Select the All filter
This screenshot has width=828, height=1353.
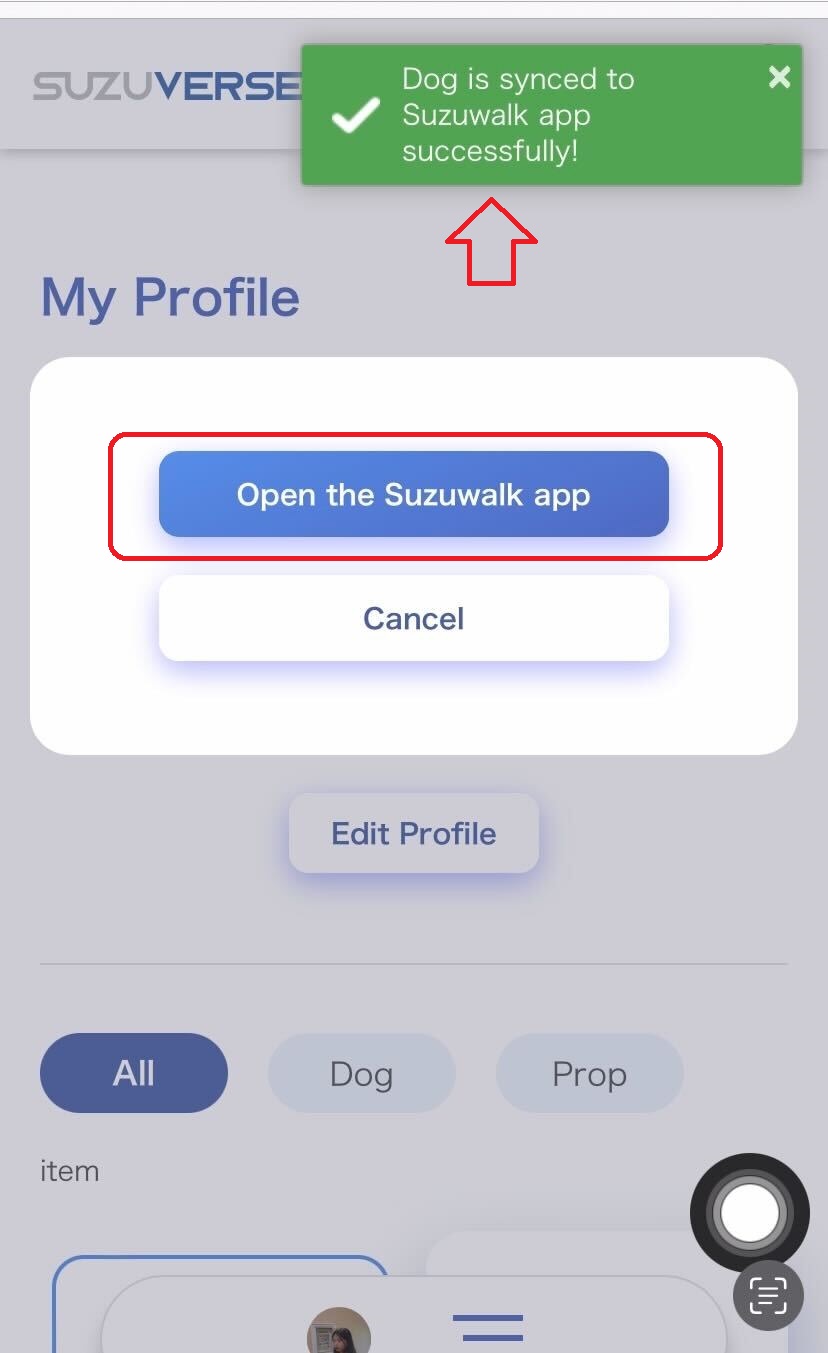click(134, 1073)
